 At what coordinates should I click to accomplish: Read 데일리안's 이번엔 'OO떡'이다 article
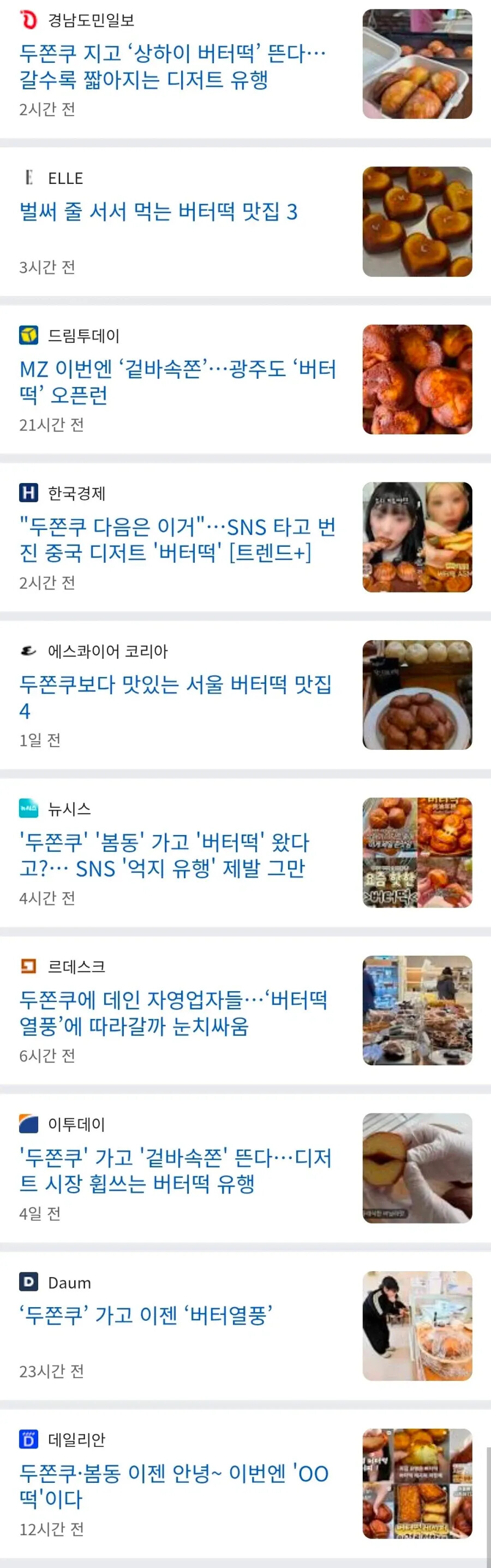click(x=174, y=1485)
